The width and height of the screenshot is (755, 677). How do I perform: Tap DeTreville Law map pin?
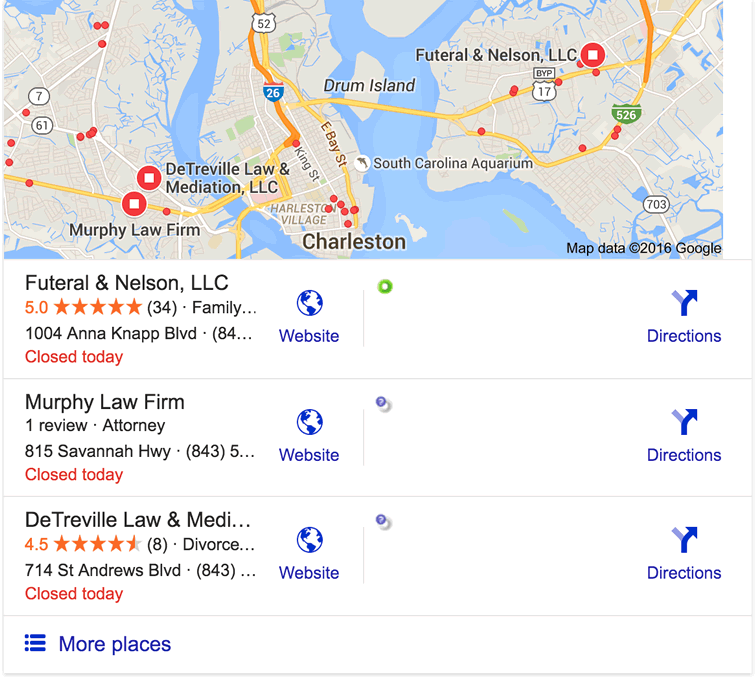pos(149,179)
